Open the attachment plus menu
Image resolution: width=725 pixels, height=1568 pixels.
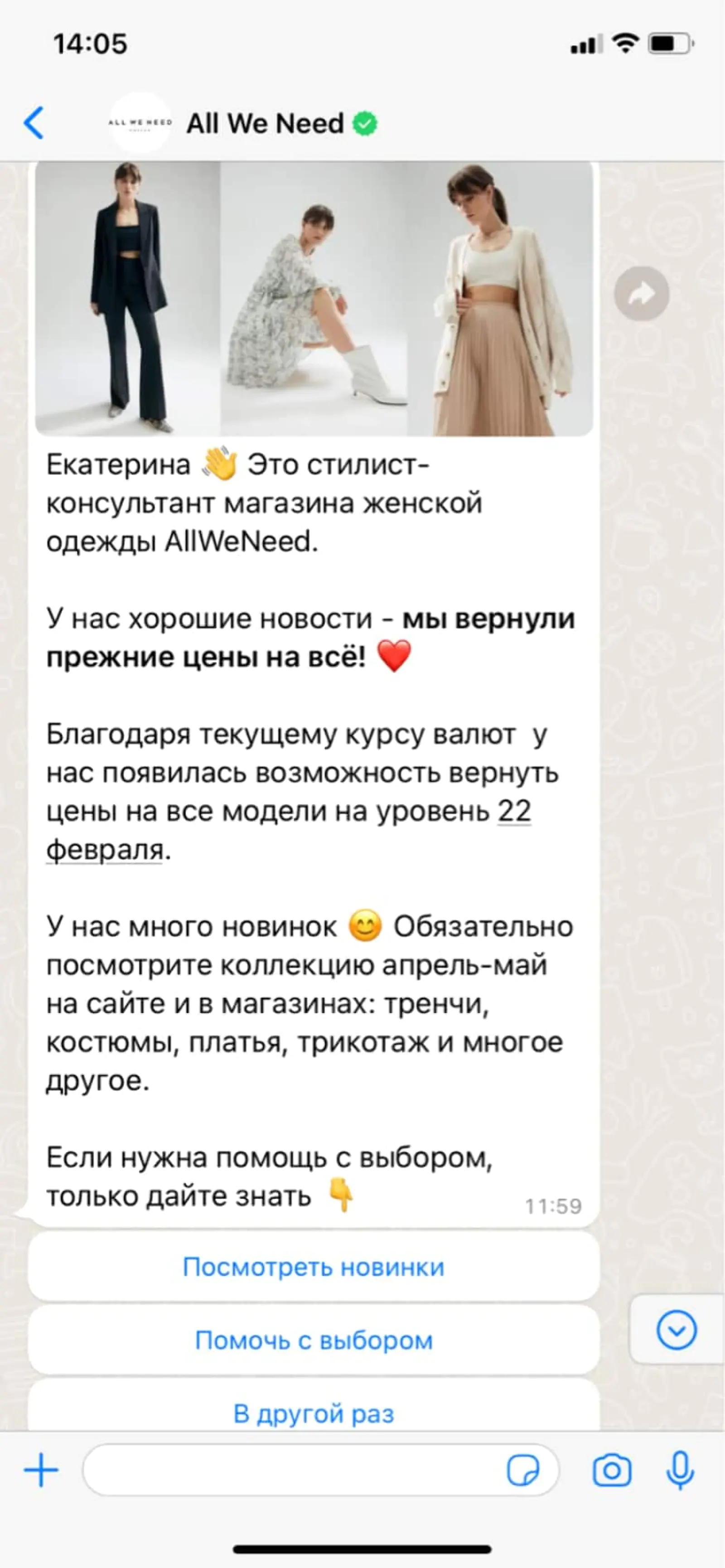click(41, 1470)
